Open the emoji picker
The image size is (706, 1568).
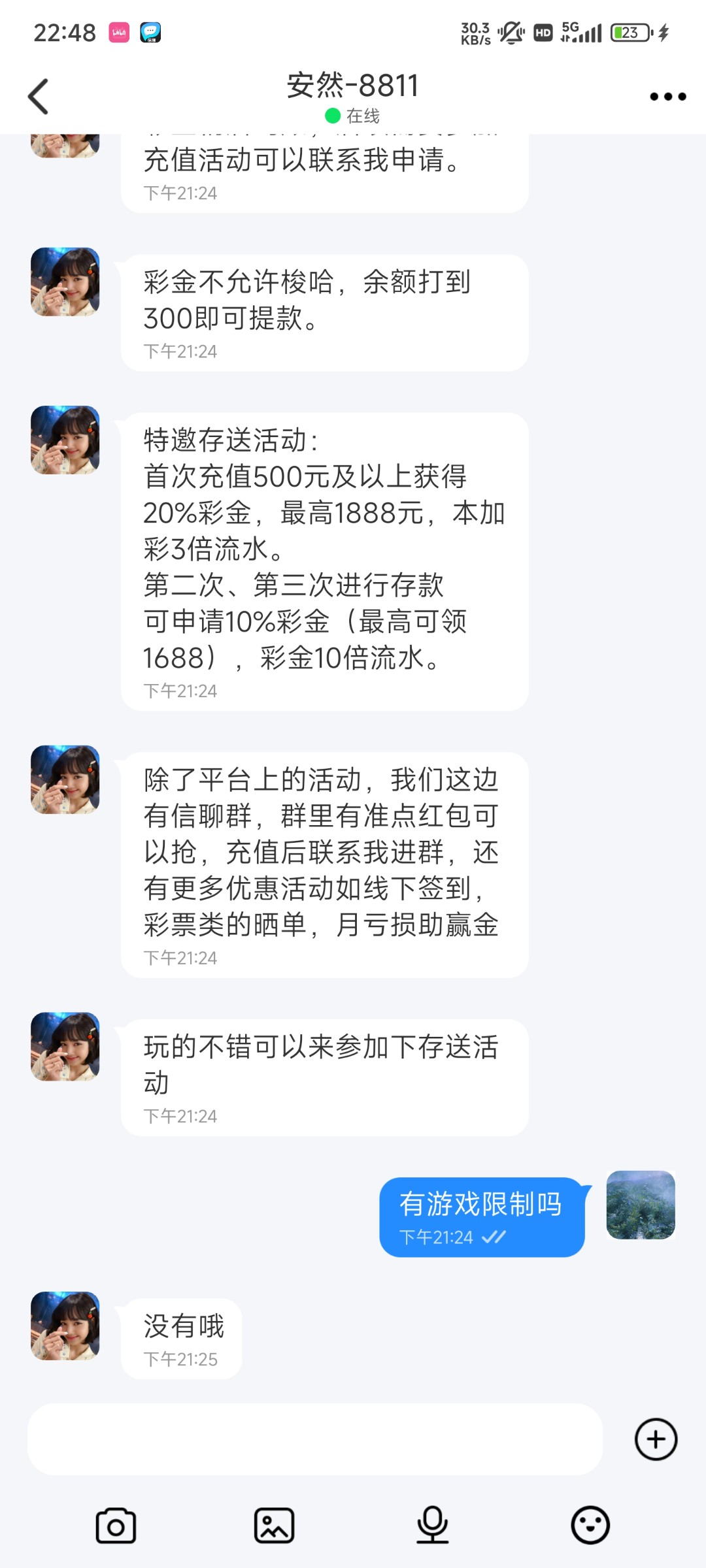(x=590, y=1526)
